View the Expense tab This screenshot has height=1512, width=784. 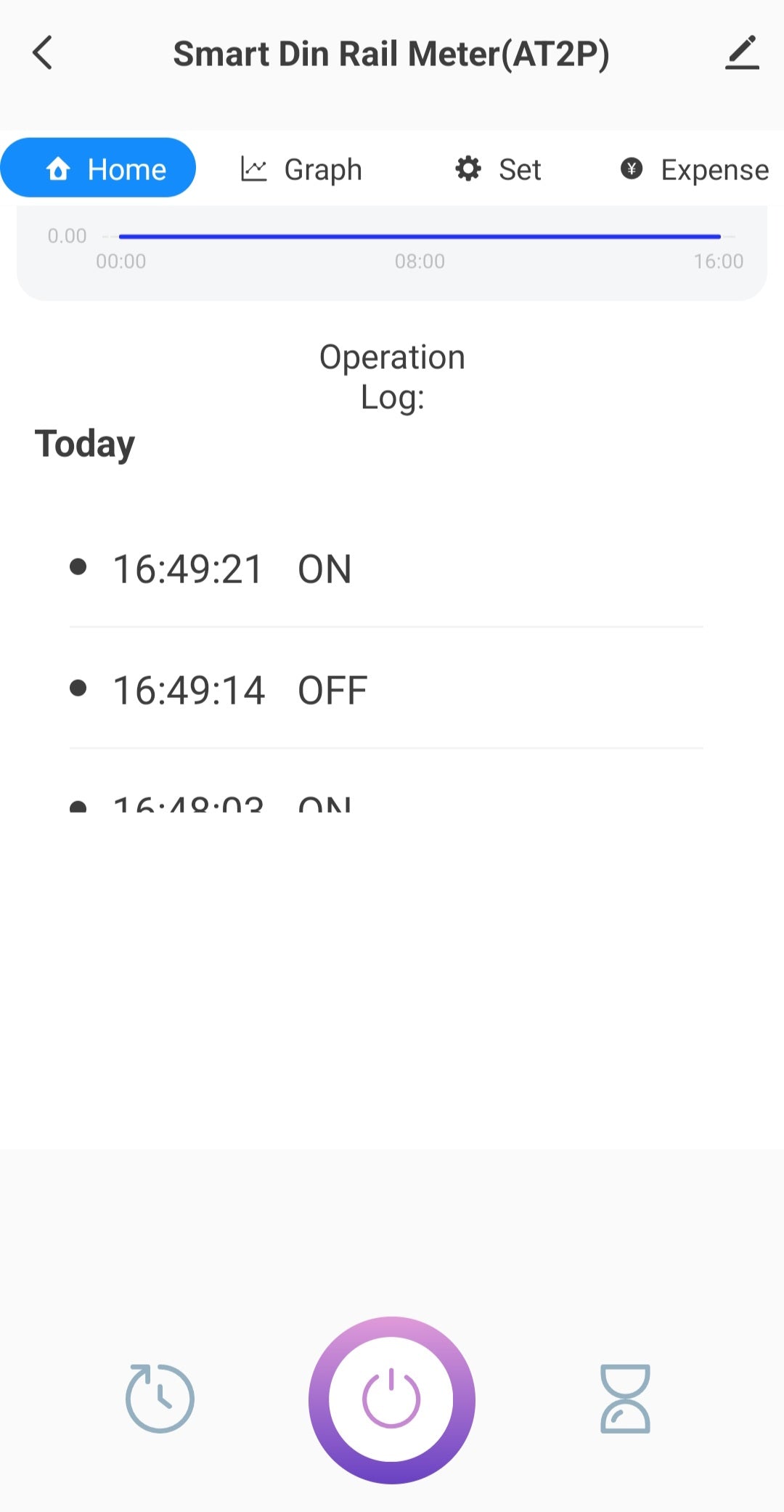point(695,169)
